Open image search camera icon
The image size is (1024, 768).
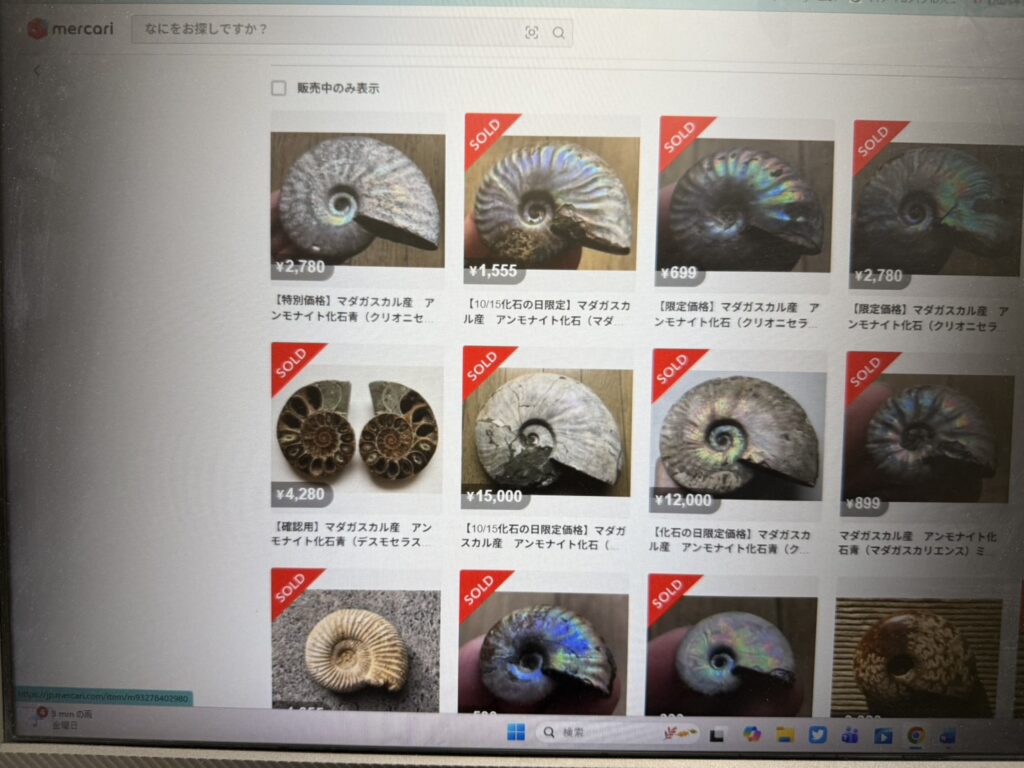531,32
